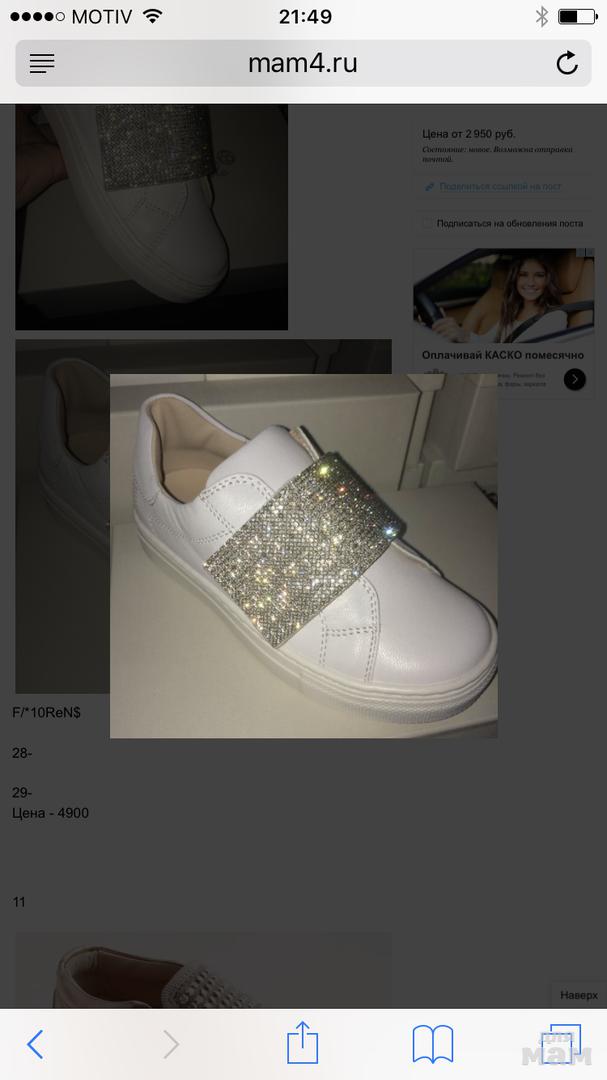Image resolution: width=607 pixels, height=1080 pixels.
Task: Jump to top with Наверх button
Action: tap(578, 995)
